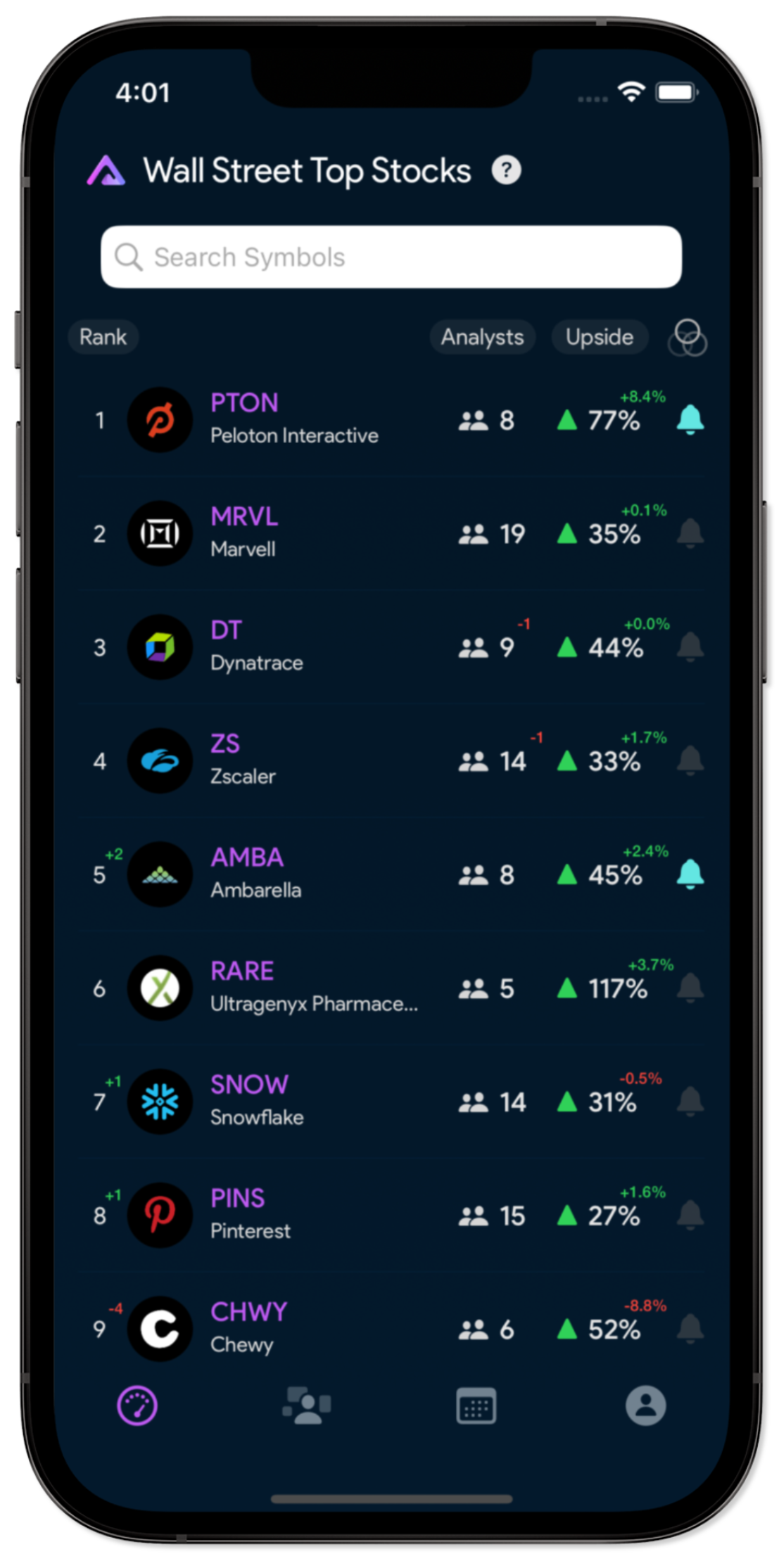Sort the list by Upside
779x1568 pixels.
click(x=600, y=337)
